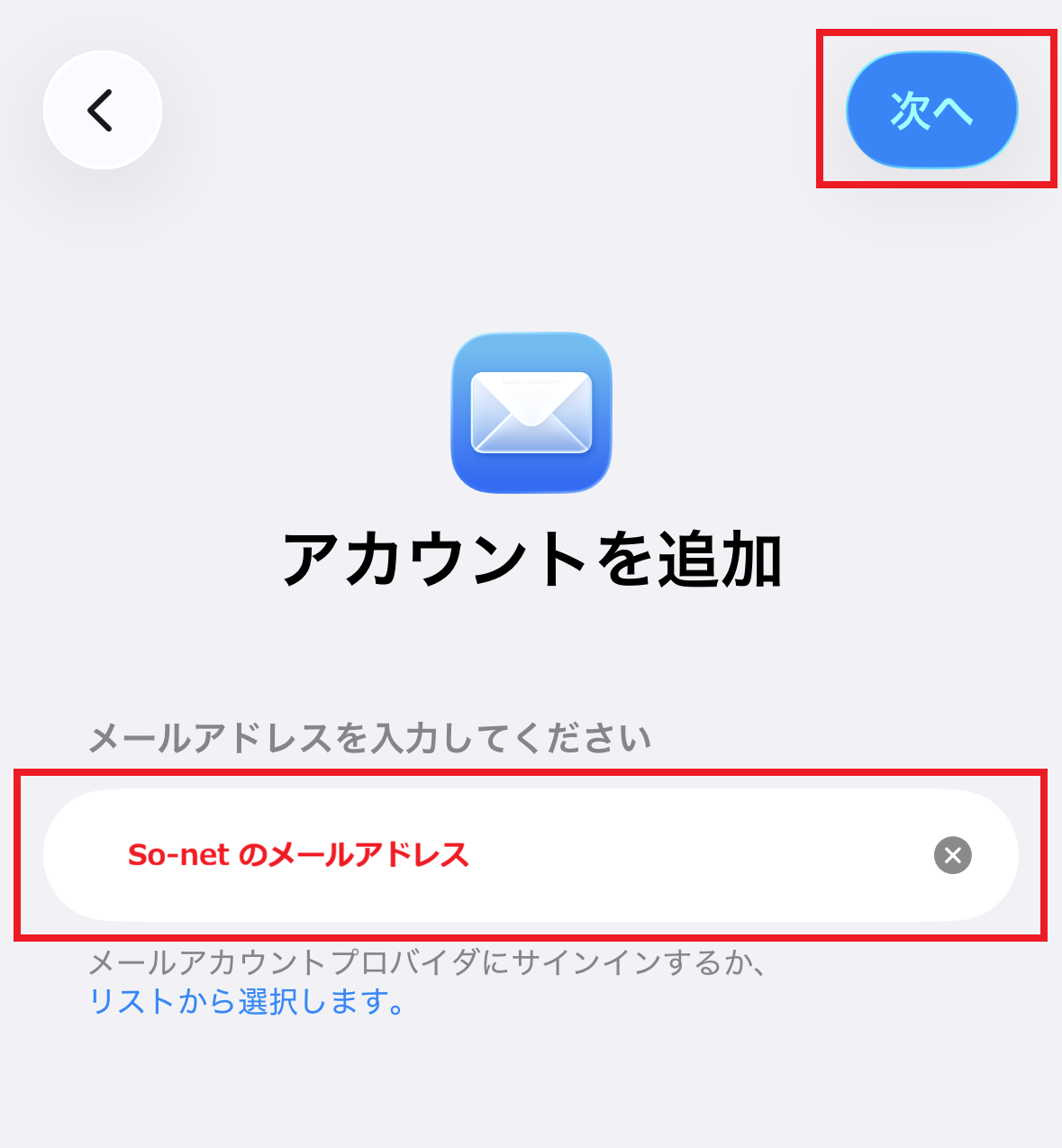The height and width of the screenshot is (1148, 1062).
Task: Tap the 次へ button to continue
Action: tap(931, 110)
